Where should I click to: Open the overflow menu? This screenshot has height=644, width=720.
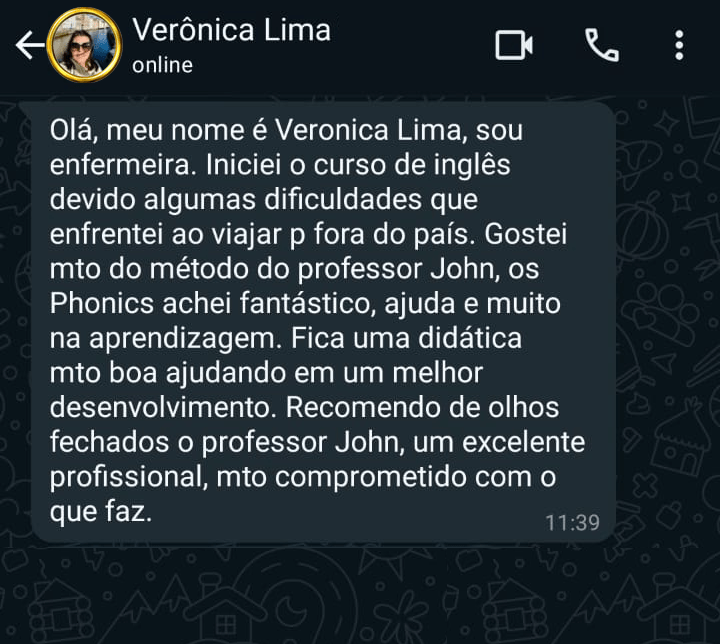(x=679, y=45)
